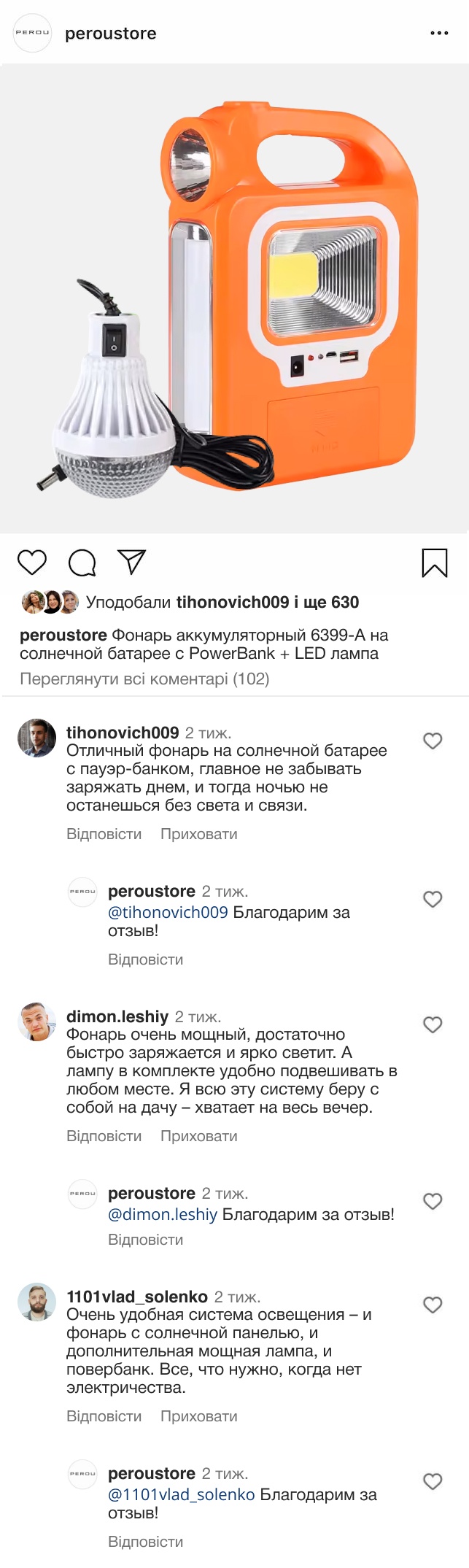
Task: Open the lantern product photo
Action: click(234, 299)
